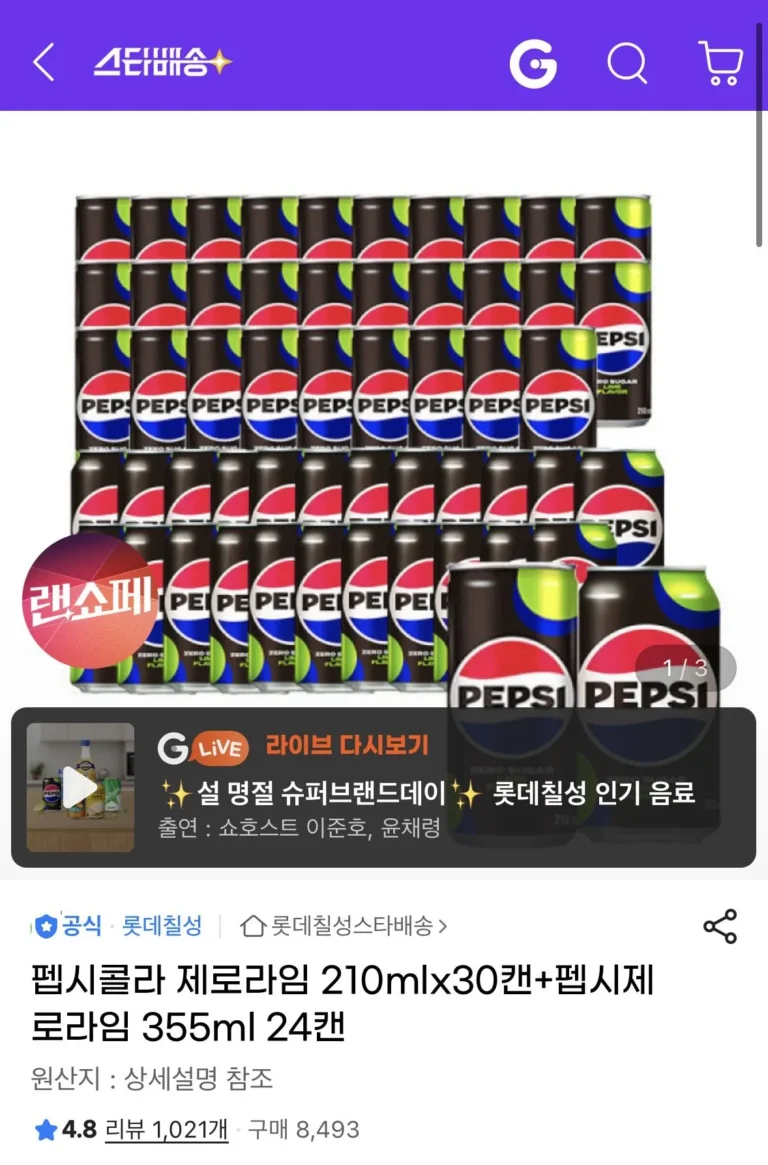
Task: Open the 롯데칠성 brand link
Action: point(161,926)
